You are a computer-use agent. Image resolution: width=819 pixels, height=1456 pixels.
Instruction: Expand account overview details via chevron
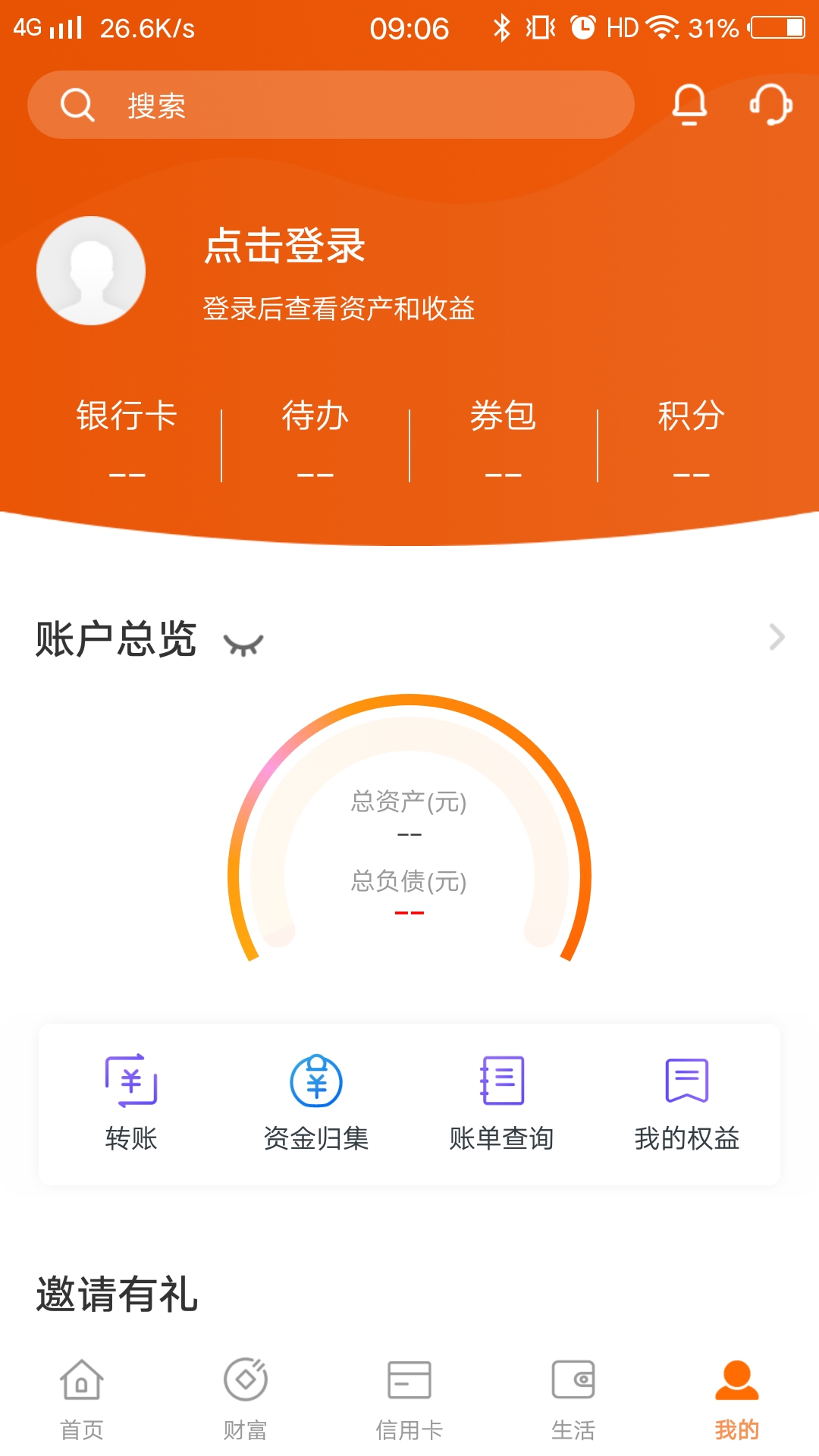pos(775,638)
